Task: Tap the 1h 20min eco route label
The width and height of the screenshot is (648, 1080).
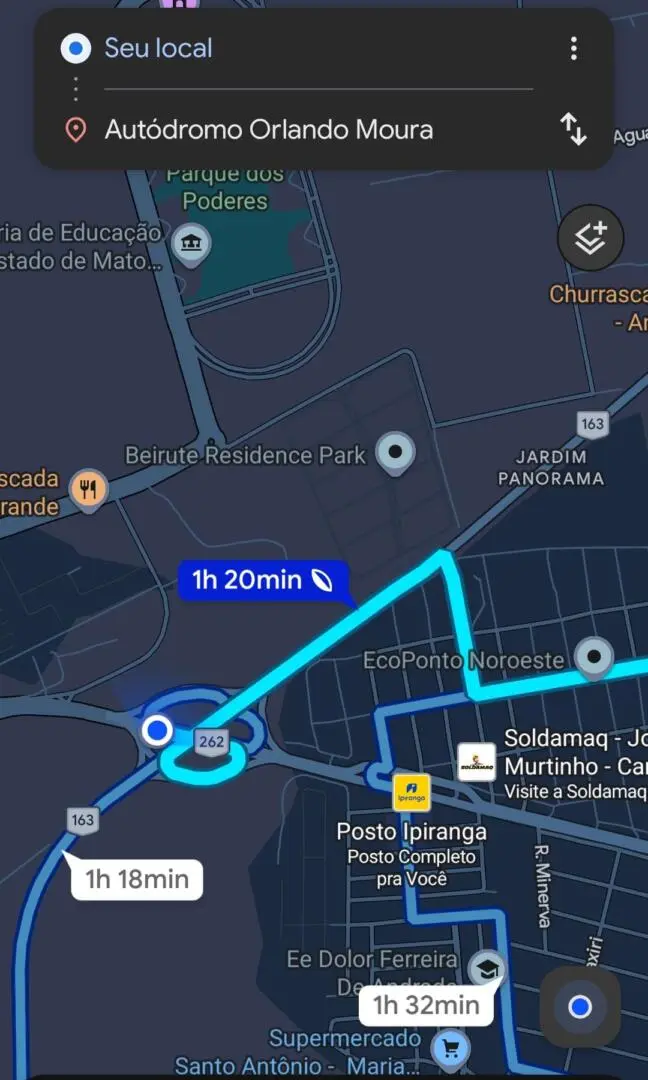Action: [262, 580]
